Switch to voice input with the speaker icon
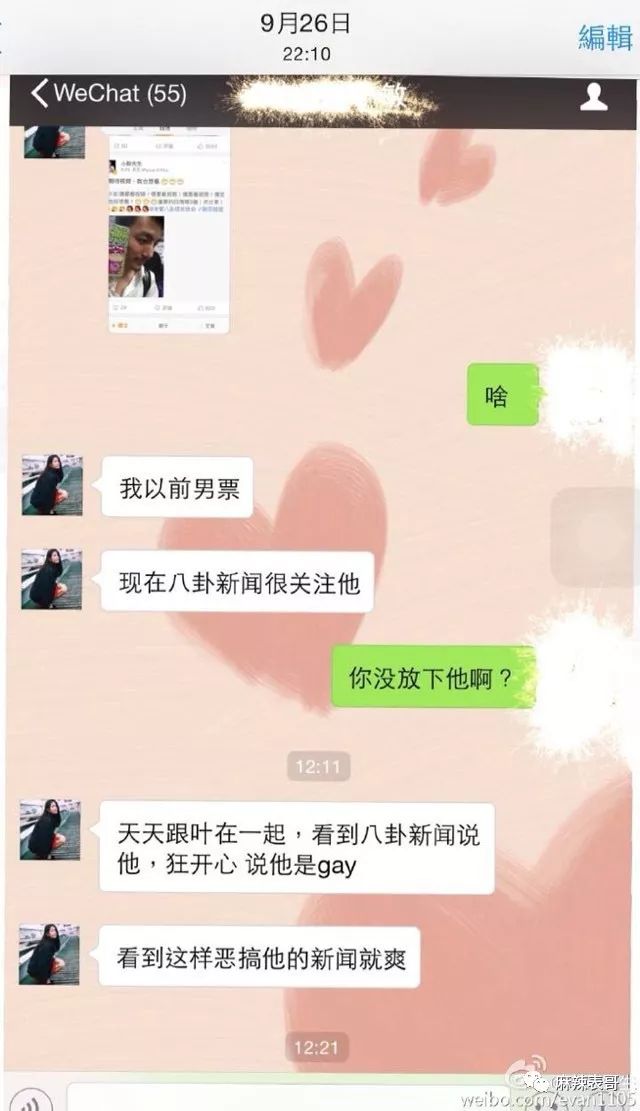Image resolution: width=640 pixels, height=1111 pixels. (x=30, y=1099)
